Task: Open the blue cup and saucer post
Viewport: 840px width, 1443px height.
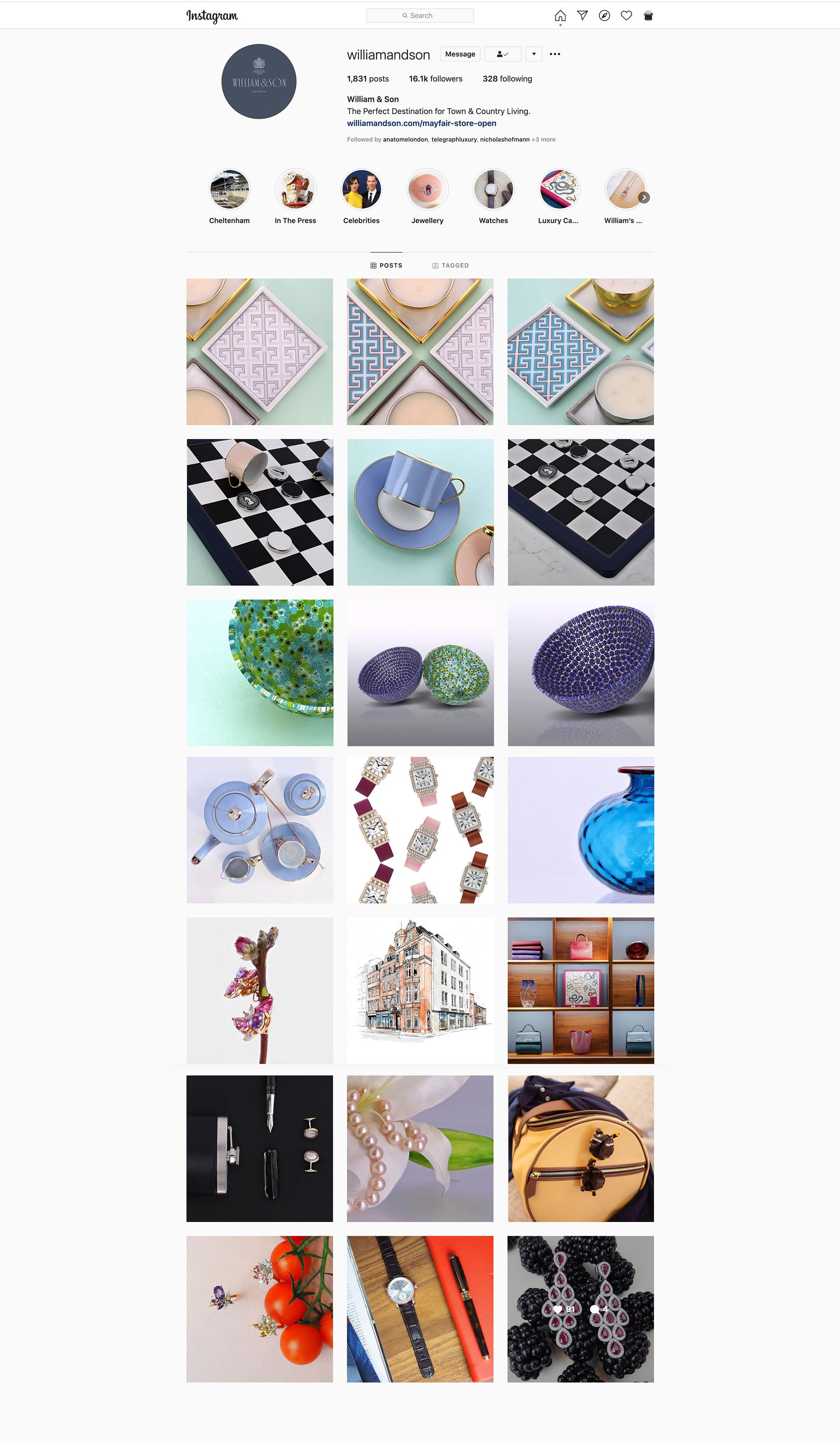Action: point(420,512)
